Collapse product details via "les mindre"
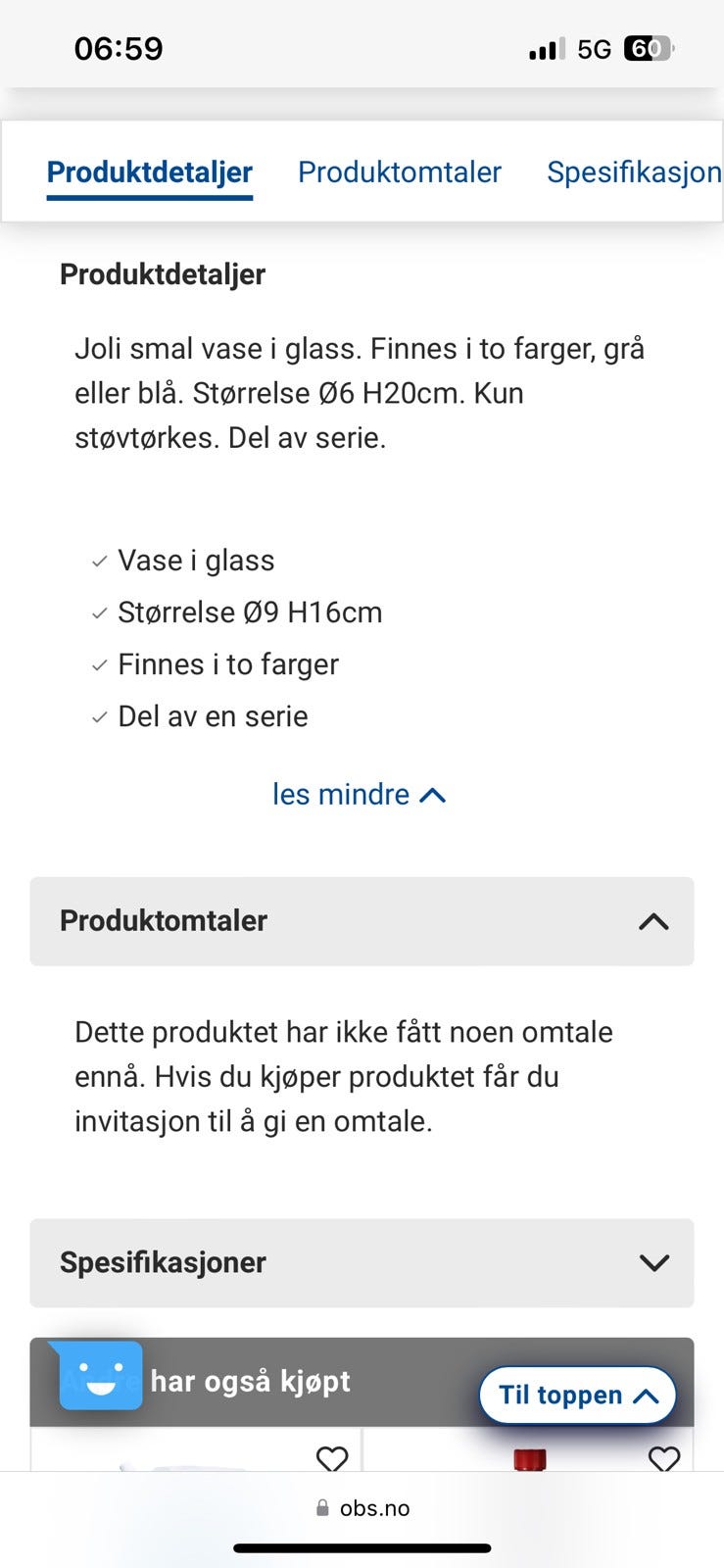The height and width of the screenshot is (1568, 724). click(x=360, y=794)
